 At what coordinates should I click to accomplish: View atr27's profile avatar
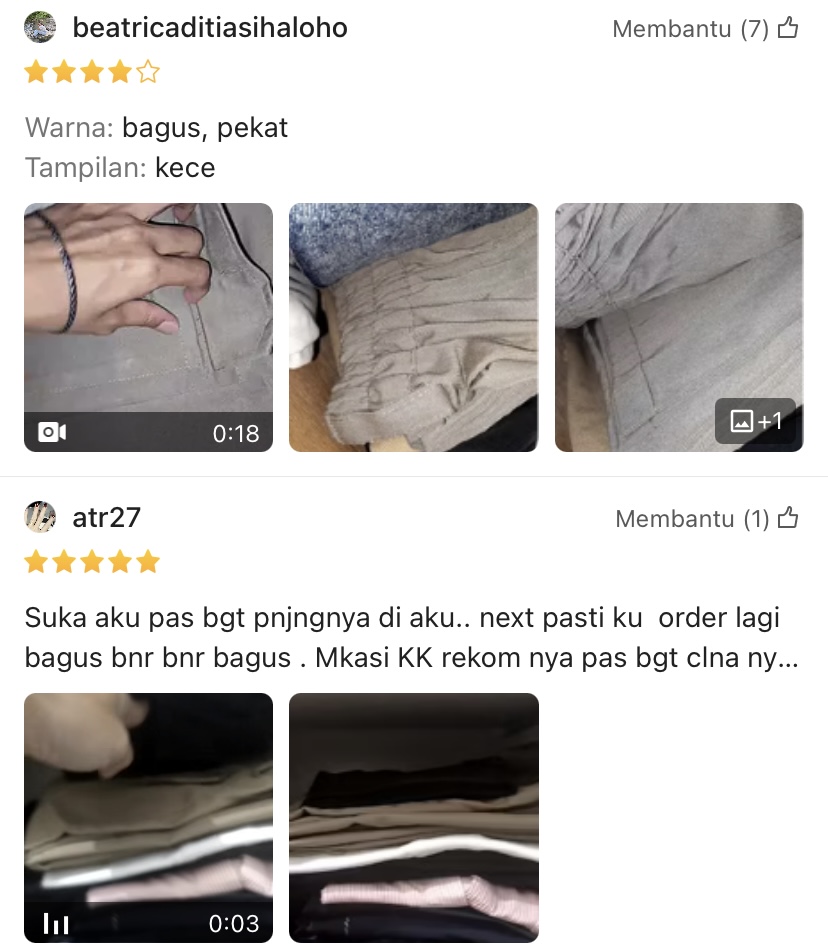click(x=40, y=518)
